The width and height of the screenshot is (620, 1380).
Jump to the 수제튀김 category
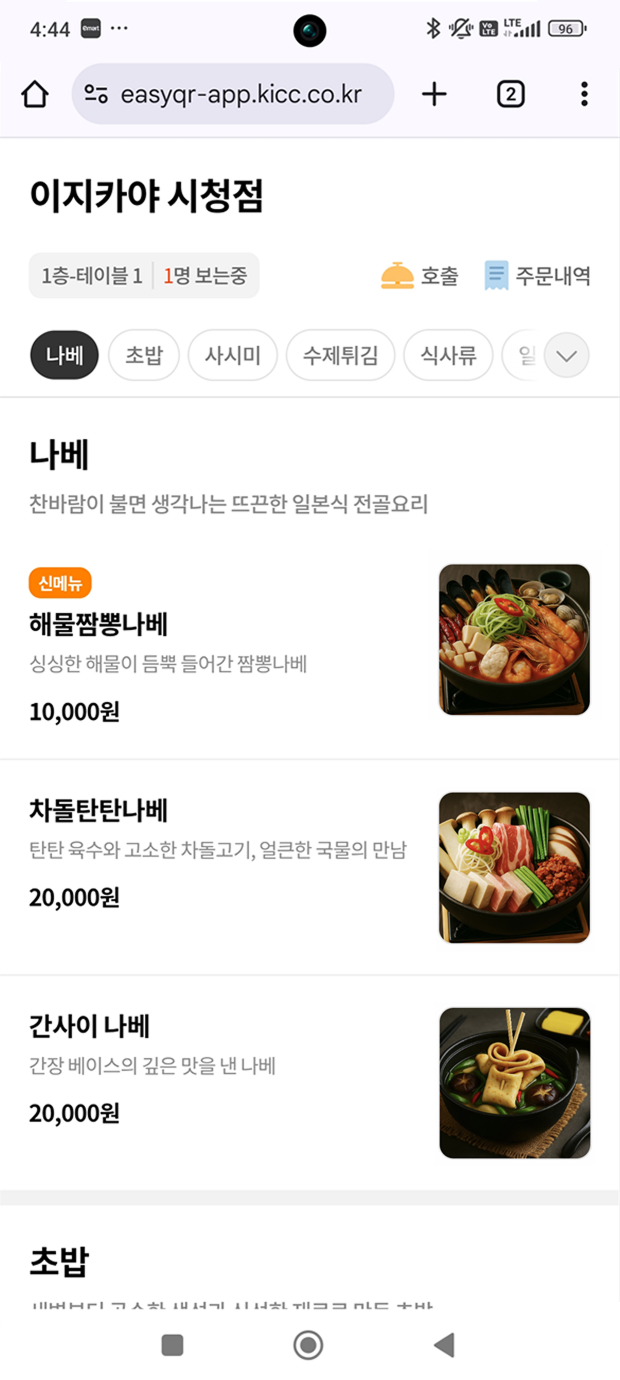tap(340, 355)
